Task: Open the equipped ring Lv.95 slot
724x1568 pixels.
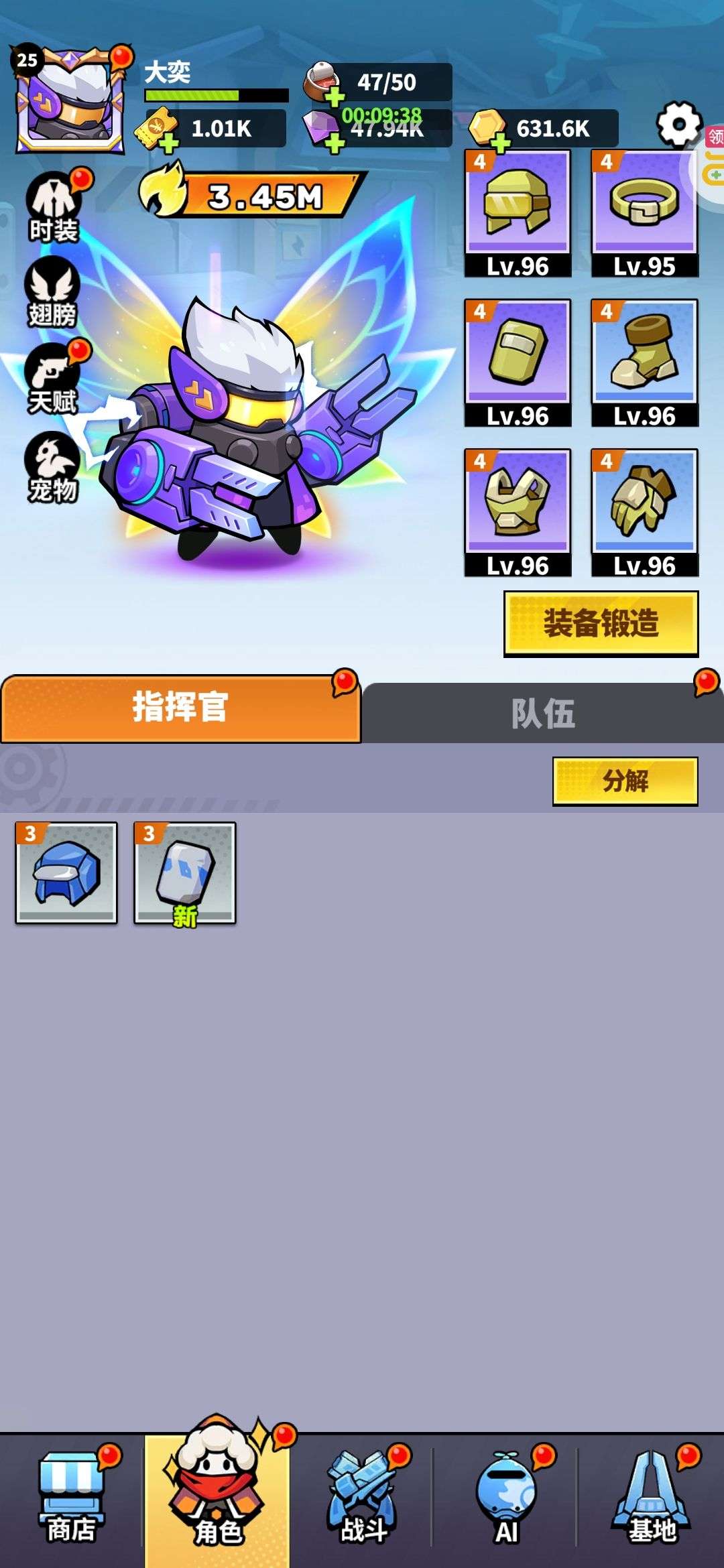Action: coord(644,213)
